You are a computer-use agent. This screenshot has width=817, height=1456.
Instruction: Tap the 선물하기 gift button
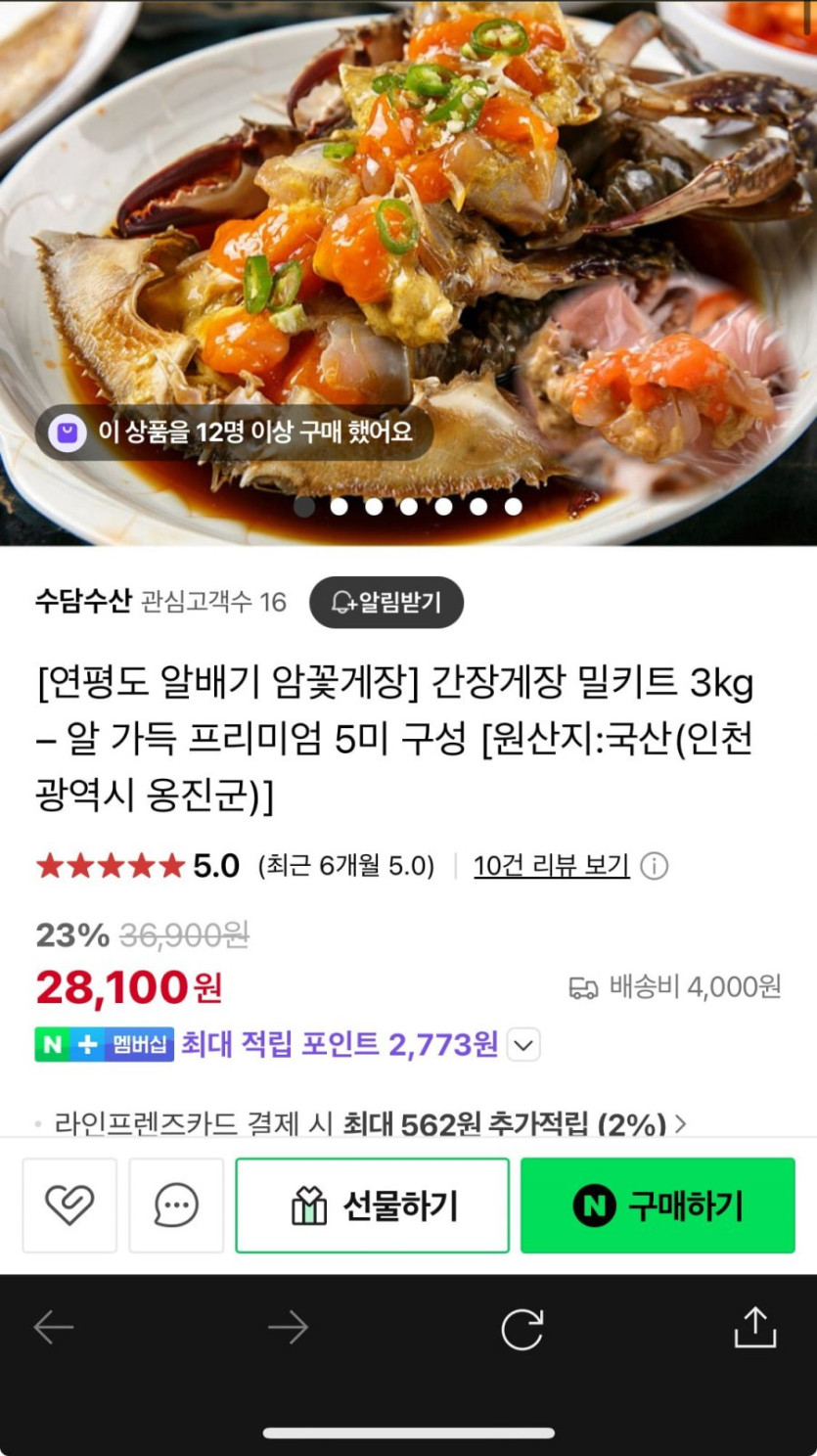click(x=372, y=1206)
